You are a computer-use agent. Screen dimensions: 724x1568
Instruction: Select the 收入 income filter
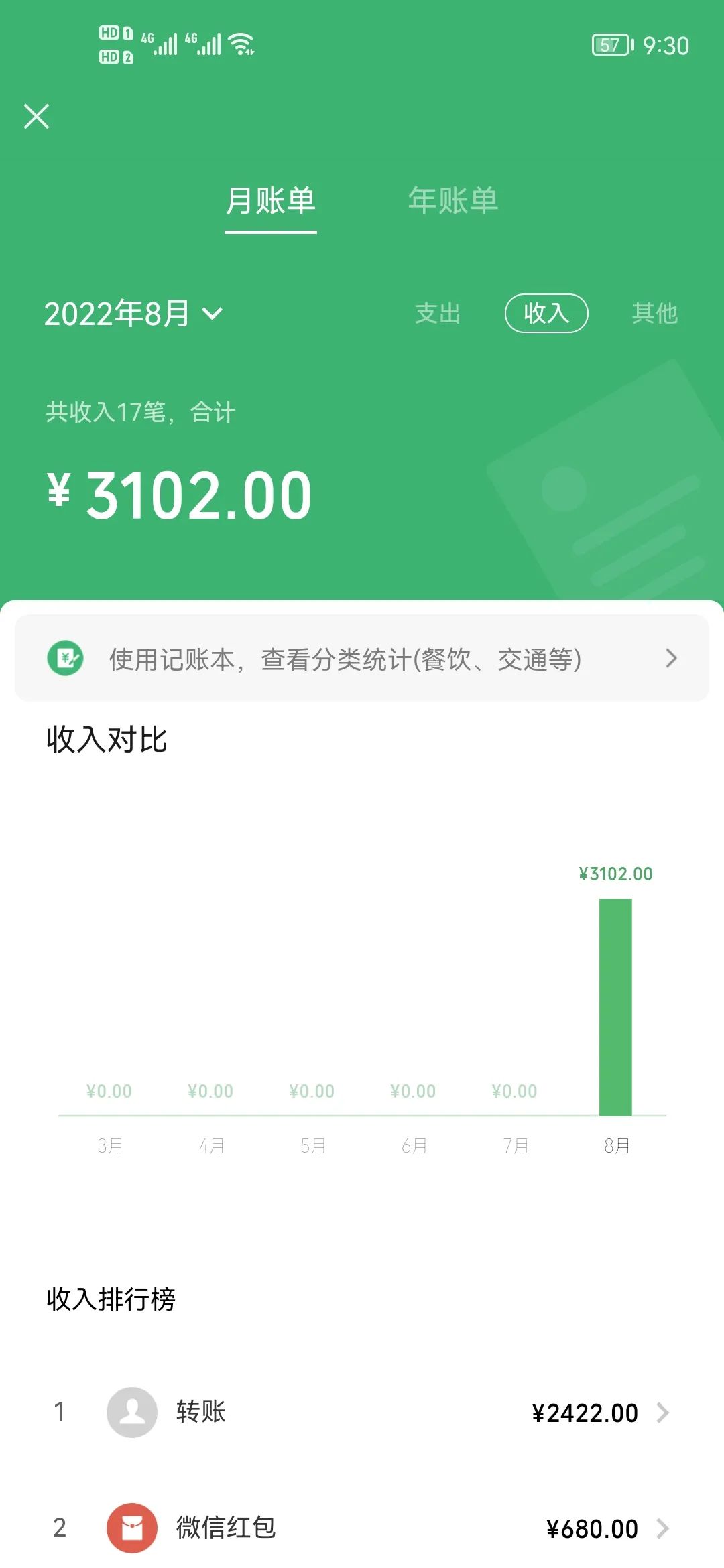pos(546,314)
